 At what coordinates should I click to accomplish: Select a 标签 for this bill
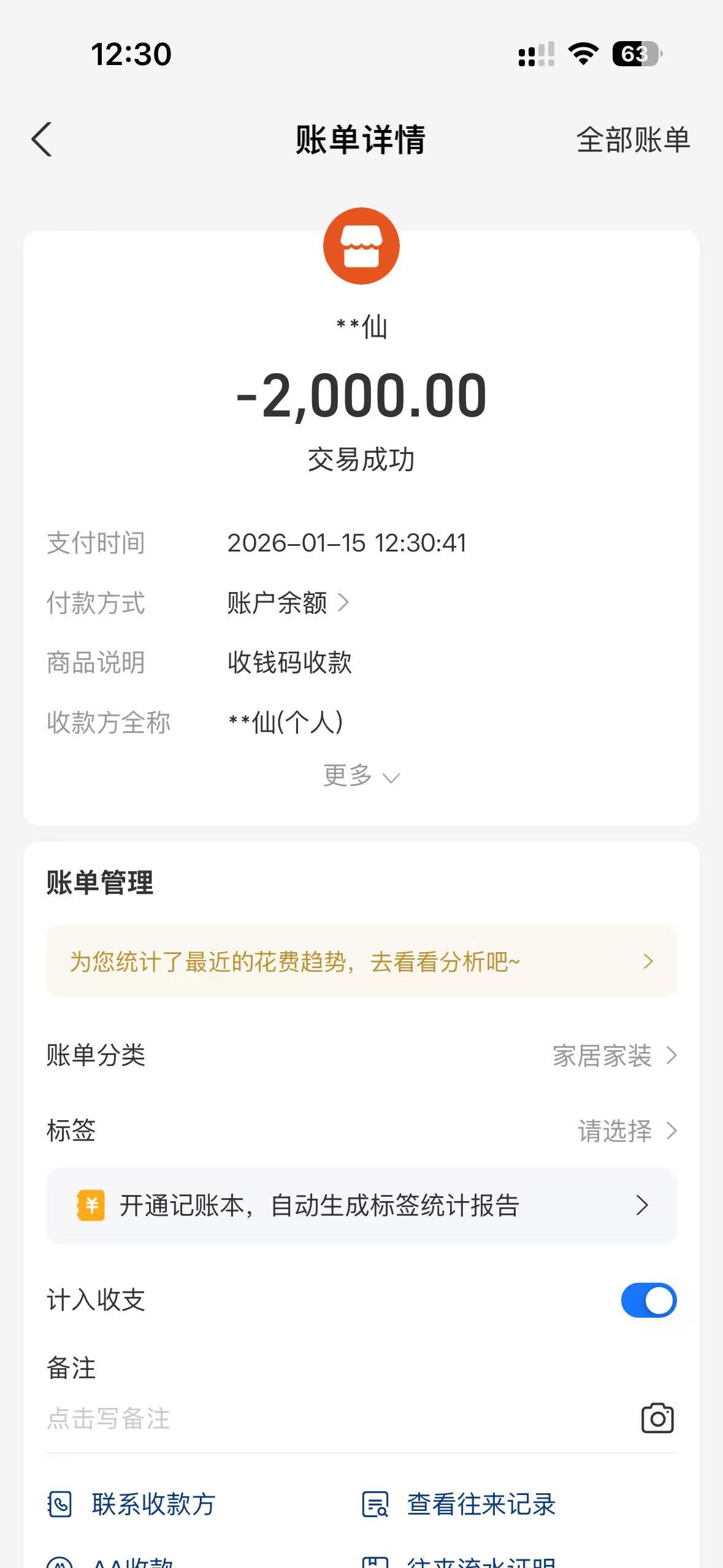(625, 1131)
